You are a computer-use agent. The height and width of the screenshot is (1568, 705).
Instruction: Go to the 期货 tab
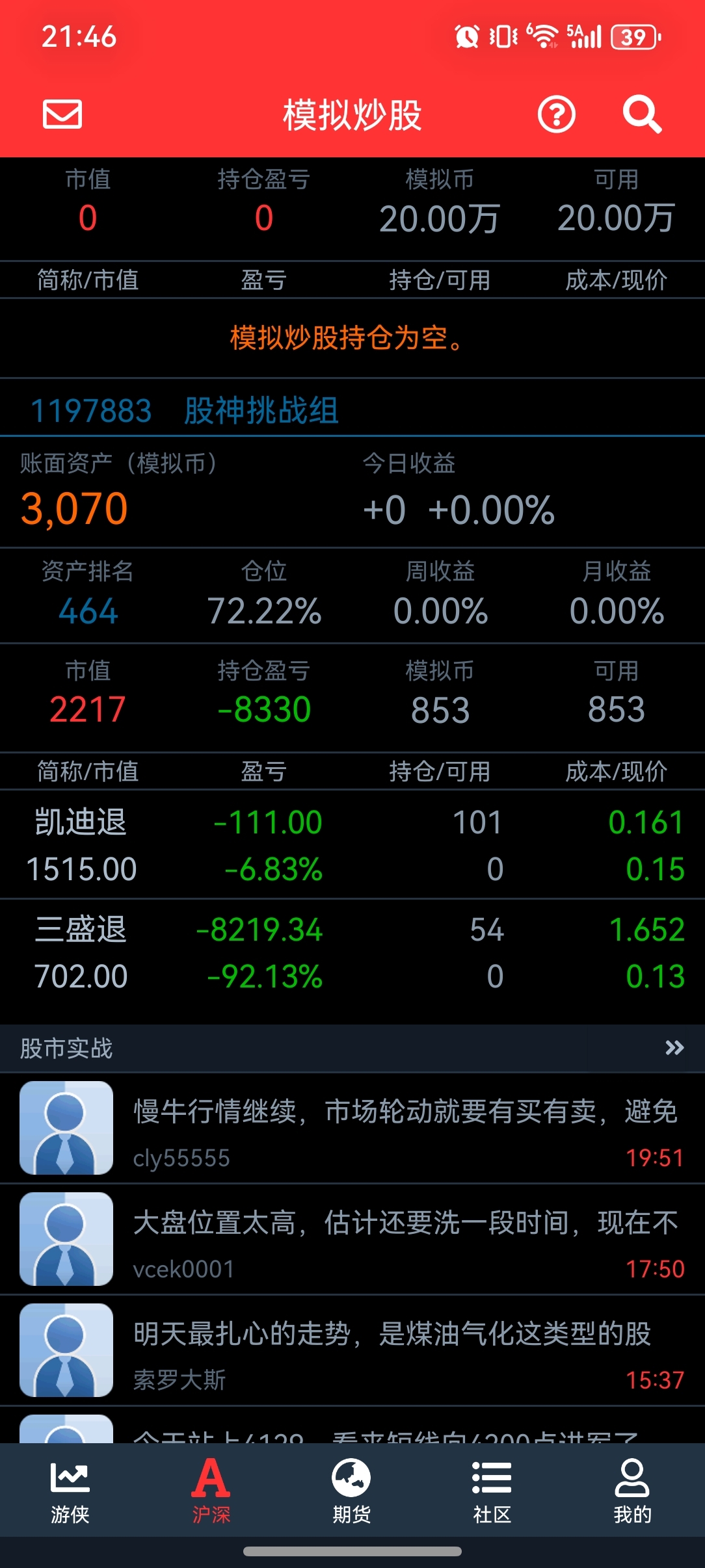(x=351, y=1491)
